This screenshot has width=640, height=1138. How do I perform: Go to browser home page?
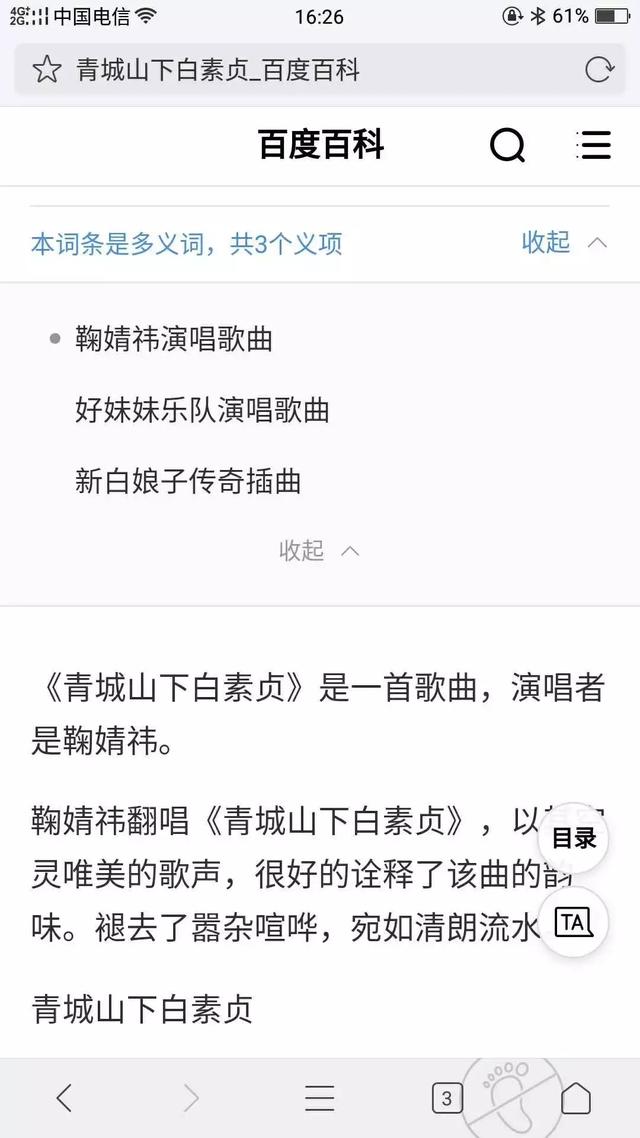[x=575, y=1098]
